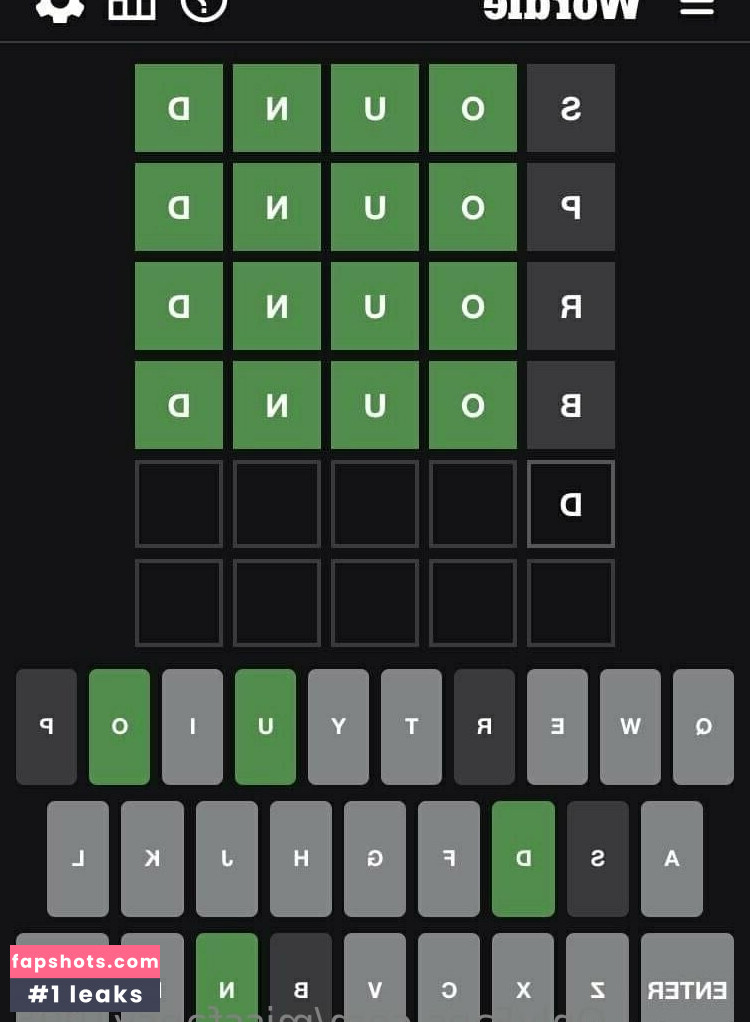Tap the letter Z key
This screenshot has height=1022, width=750.
pos(597,989)
